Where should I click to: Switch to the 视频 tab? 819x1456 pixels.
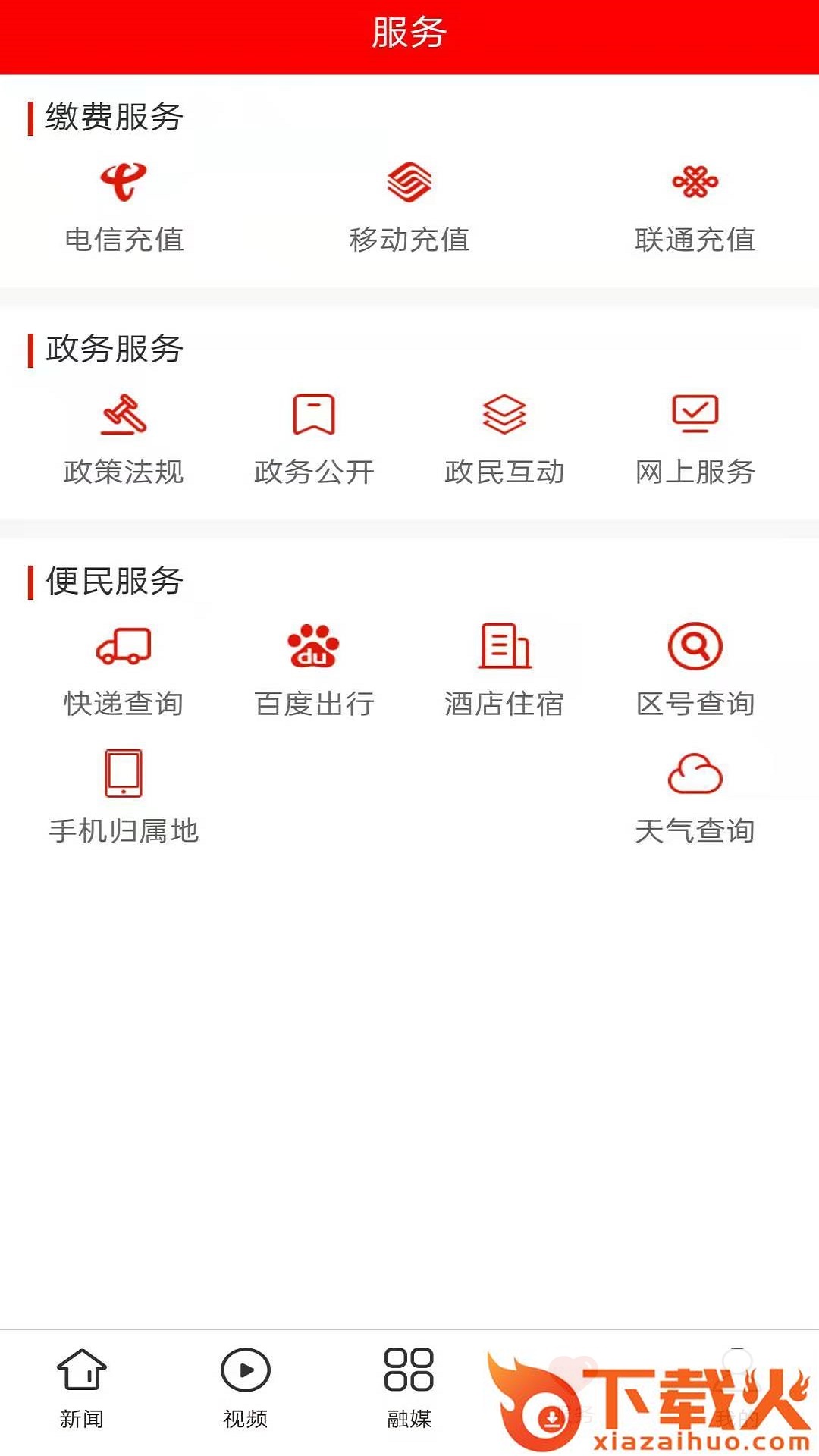245,1389
